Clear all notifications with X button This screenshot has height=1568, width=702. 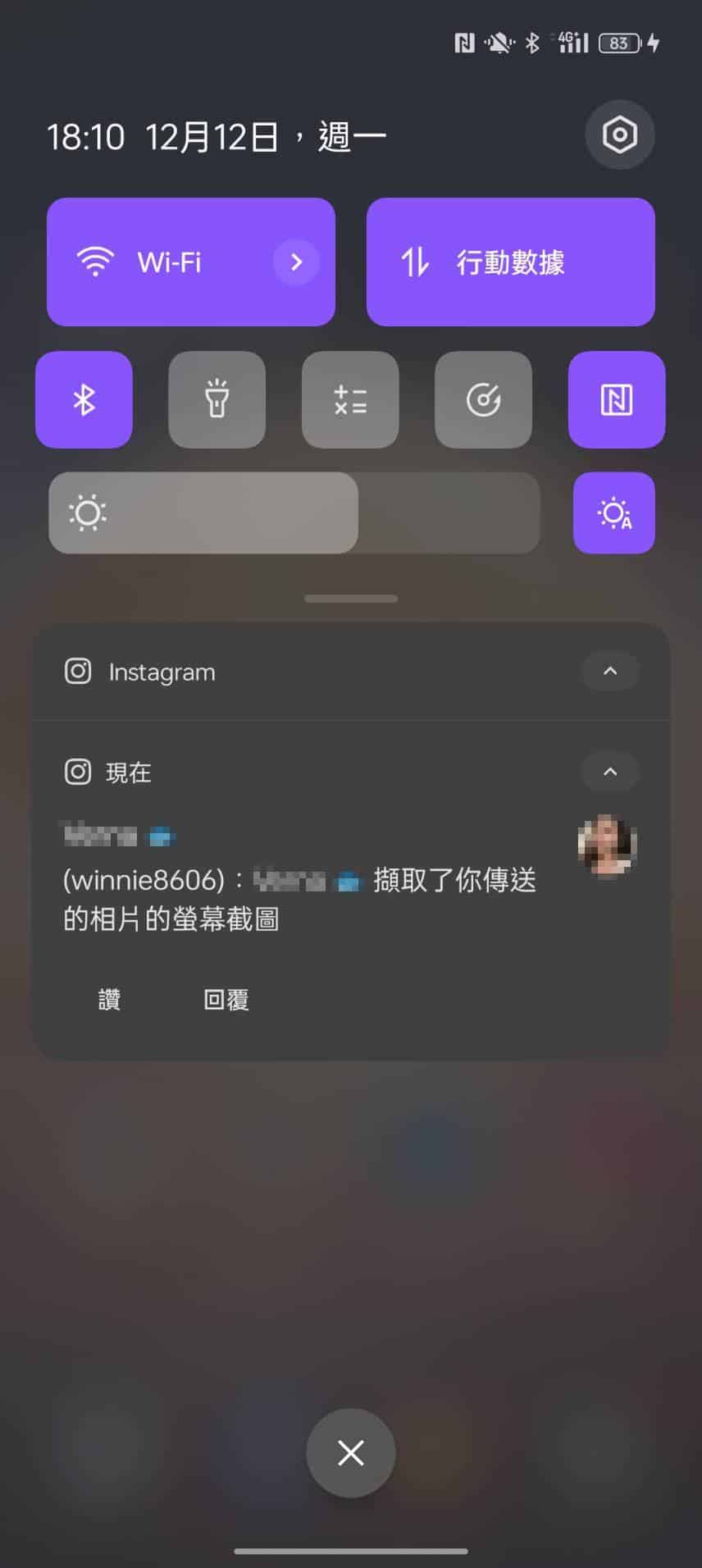coord(351,1453)
